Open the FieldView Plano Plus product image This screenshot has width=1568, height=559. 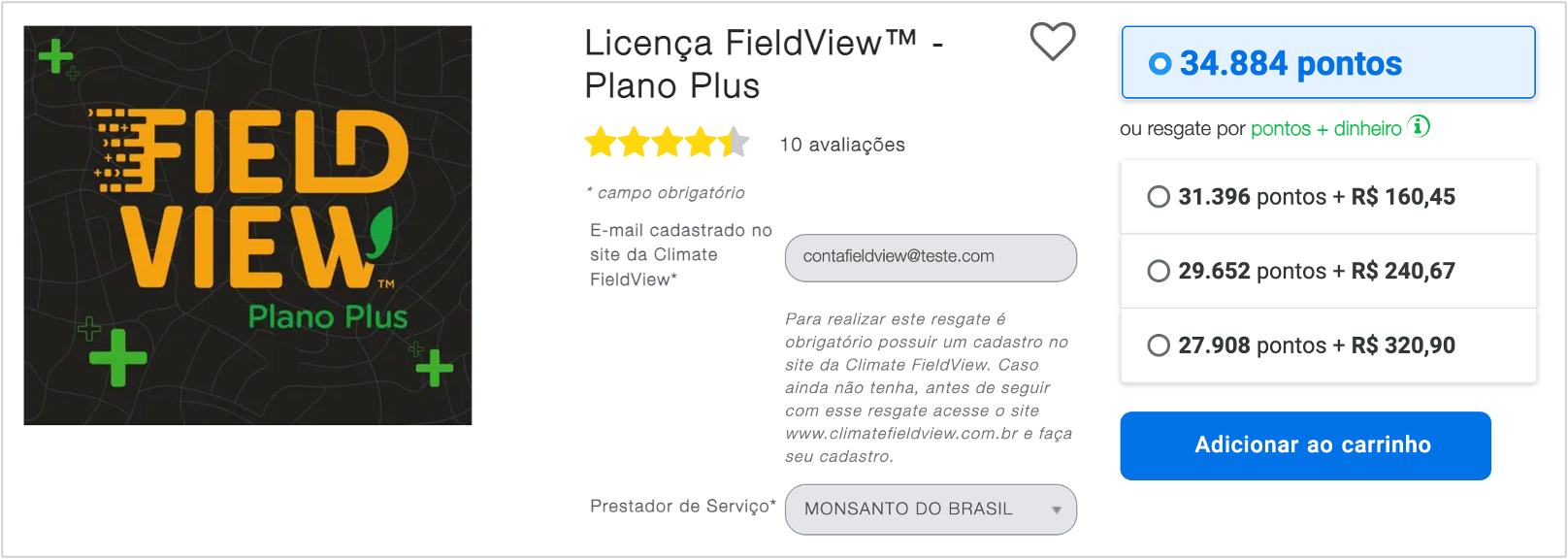(x=247, y=225)
